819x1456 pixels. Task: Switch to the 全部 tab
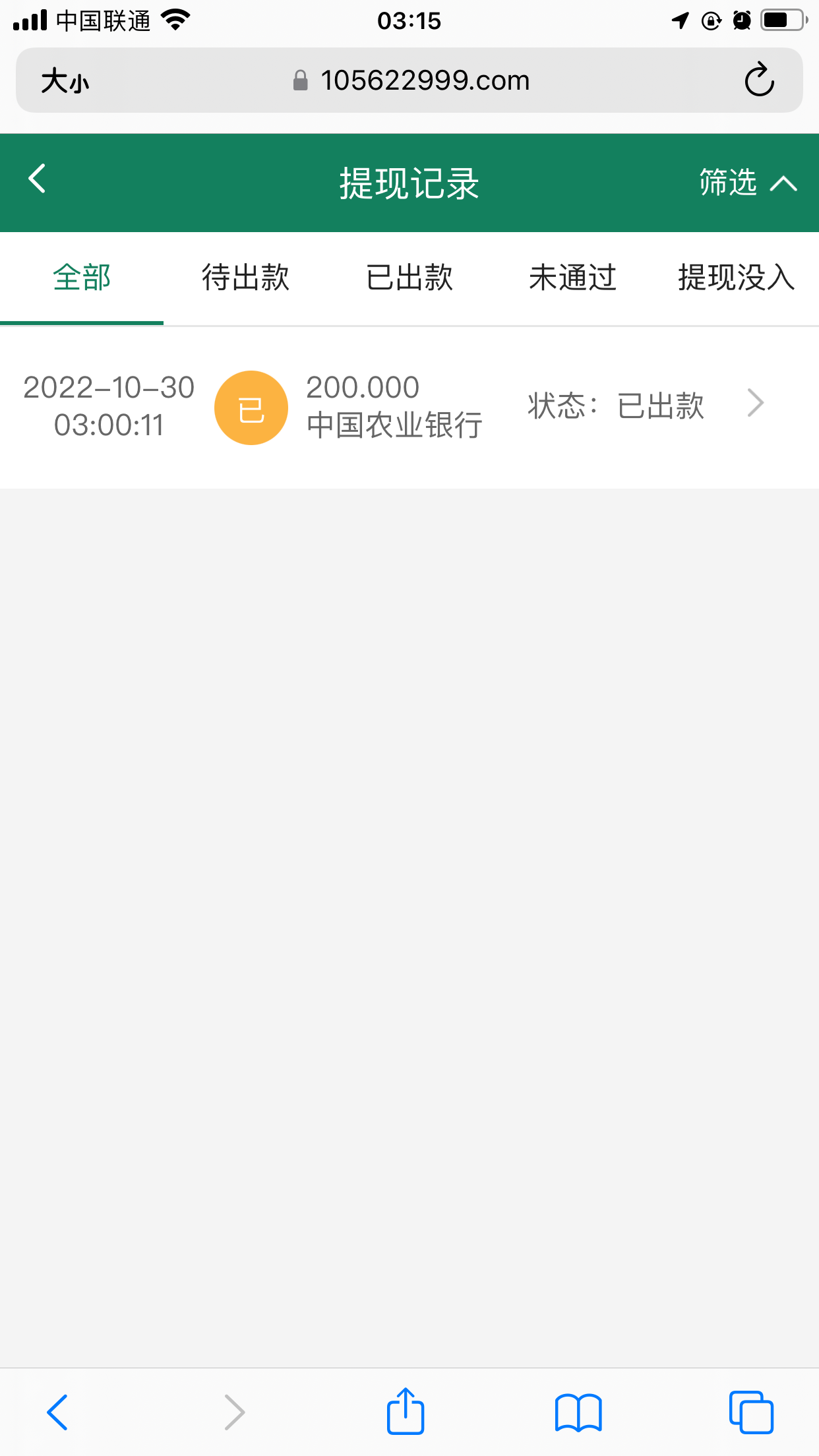click(82, 278)
